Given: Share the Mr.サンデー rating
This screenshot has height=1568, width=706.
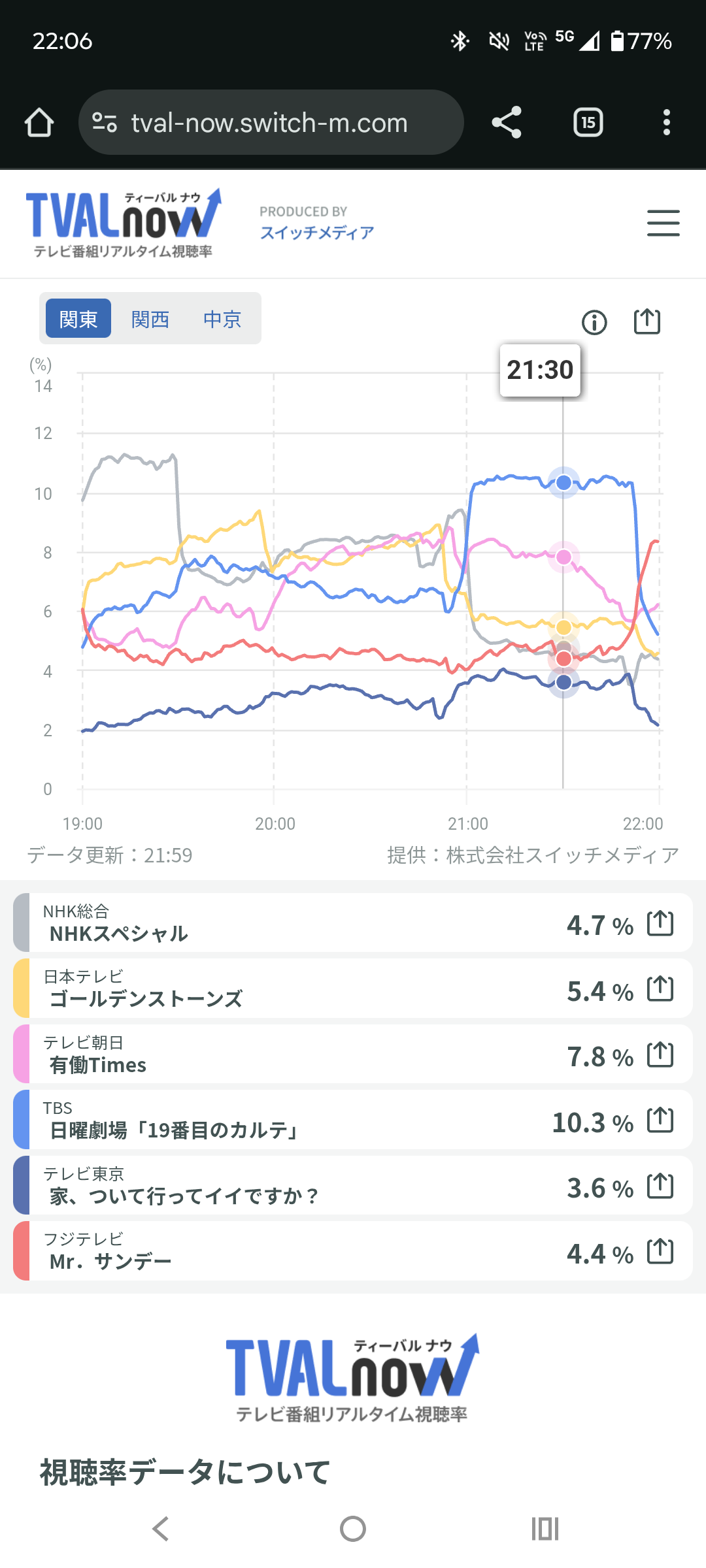Looking at the screenshot, I should pos(660,1251).
